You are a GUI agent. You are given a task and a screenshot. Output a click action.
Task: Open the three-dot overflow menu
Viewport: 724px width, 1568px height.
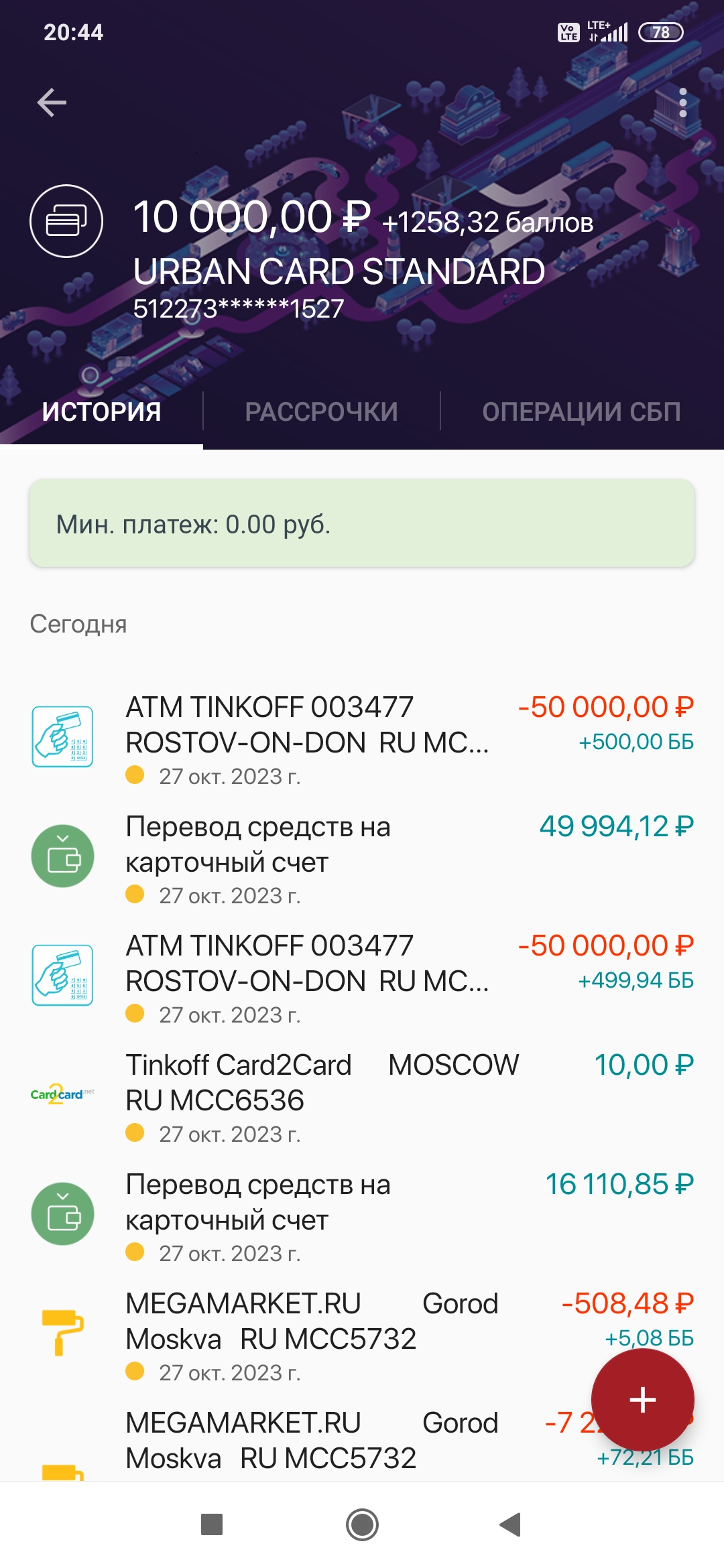click(682, 103)
